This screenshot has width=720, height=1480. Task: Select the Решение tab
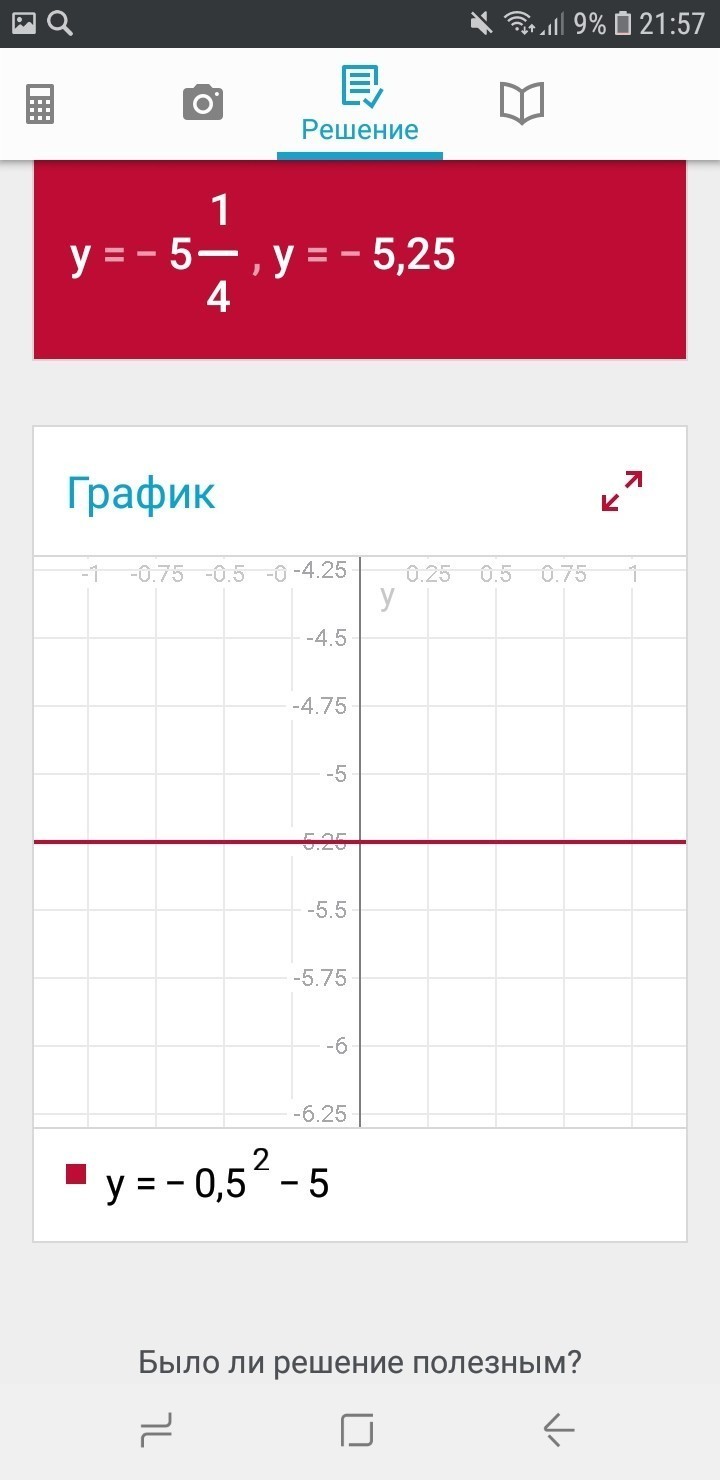click(360, 104)
